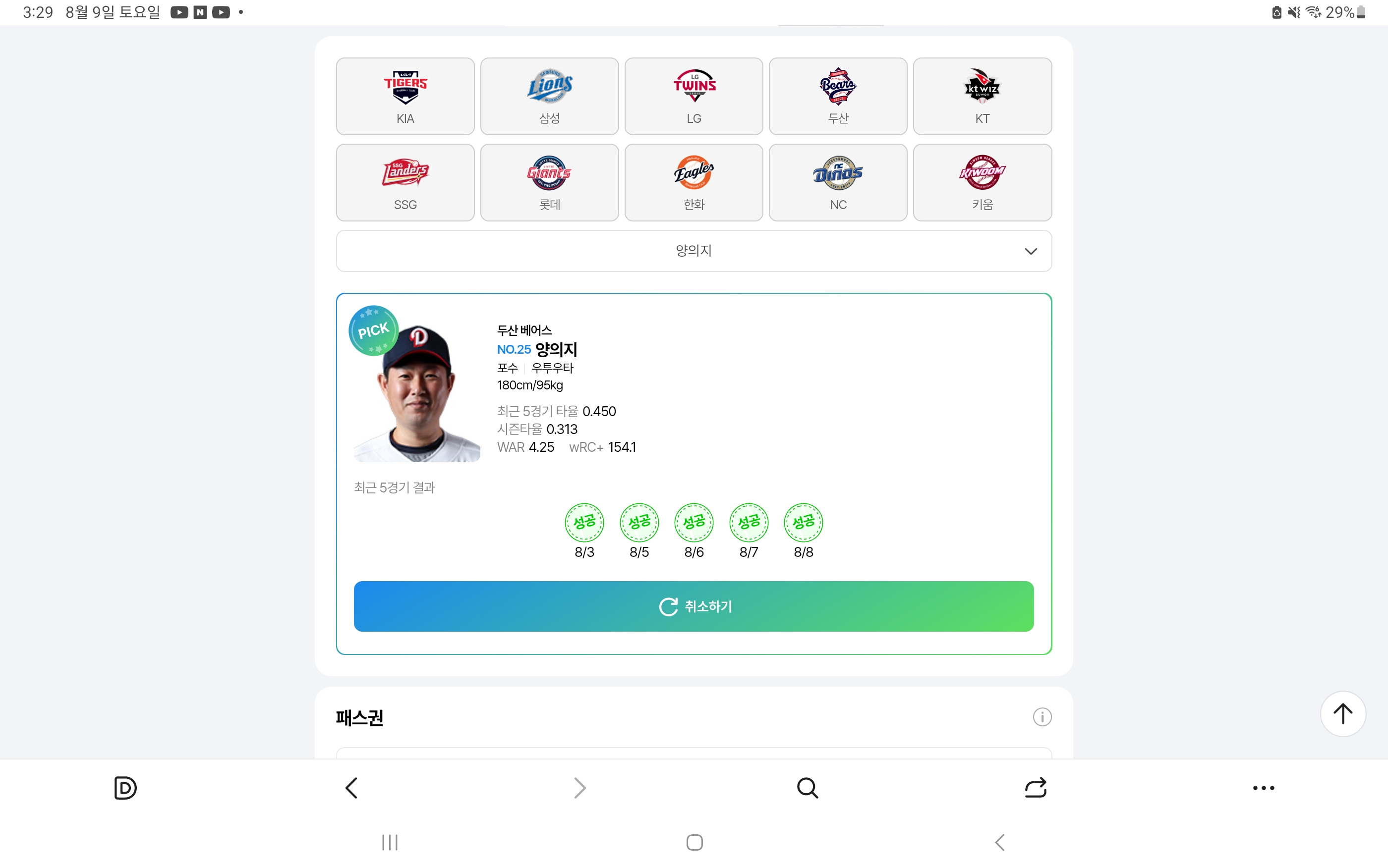The image size is (1388, 868).
Task: Tap 취소하기 to cancel the pick
Action: (x=694, y=606)
